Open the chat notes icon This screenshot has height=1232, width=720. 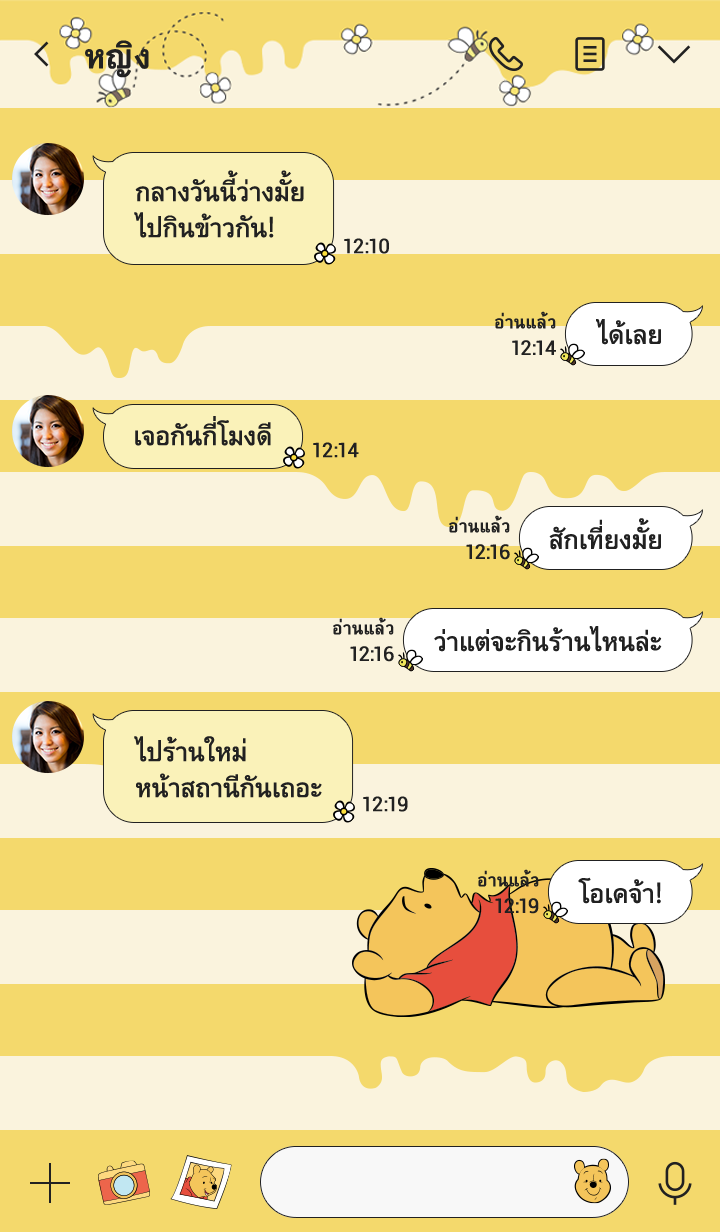coord(590,54)
